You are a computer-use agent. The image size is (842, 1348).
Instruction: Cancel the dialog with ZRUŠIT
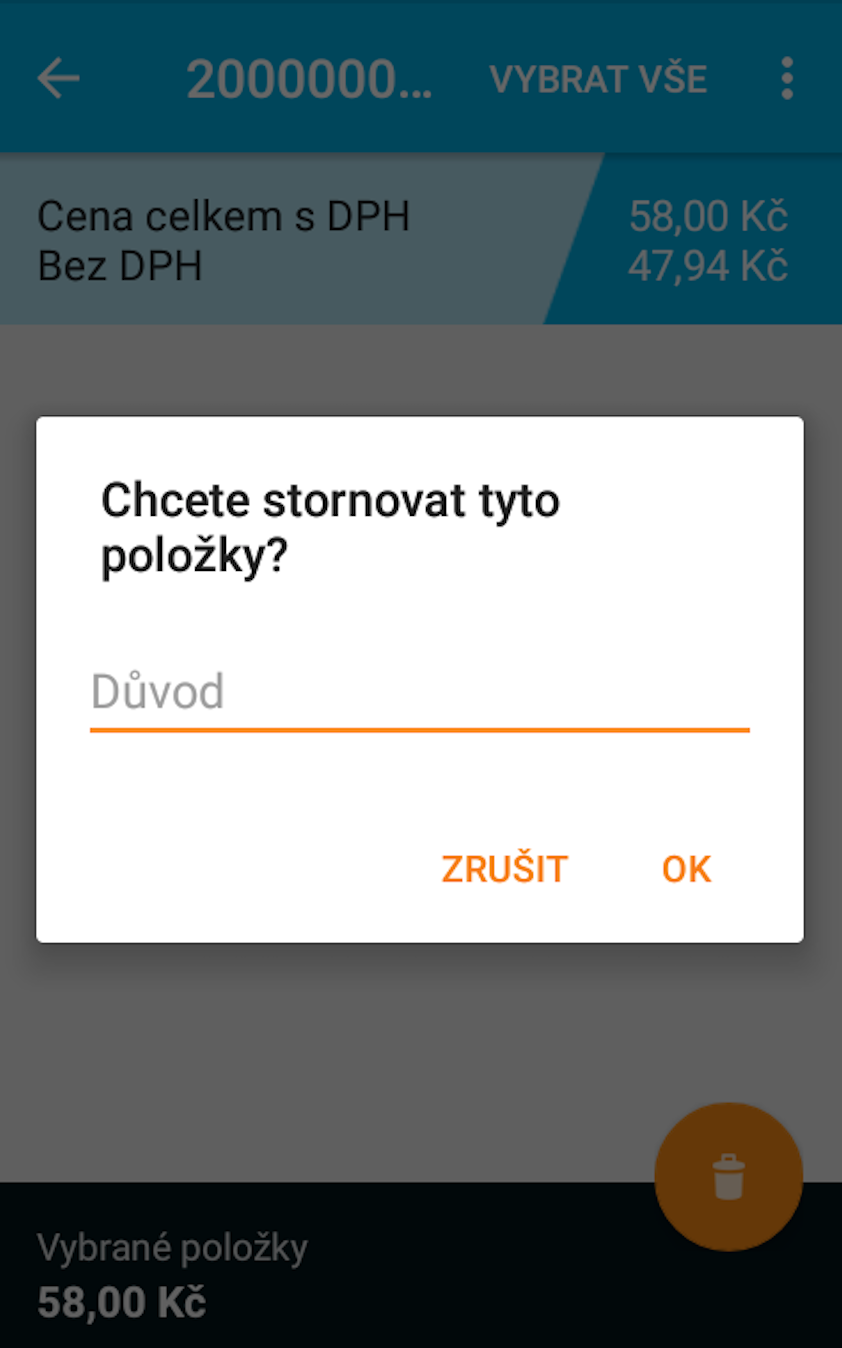click(505, 869)
